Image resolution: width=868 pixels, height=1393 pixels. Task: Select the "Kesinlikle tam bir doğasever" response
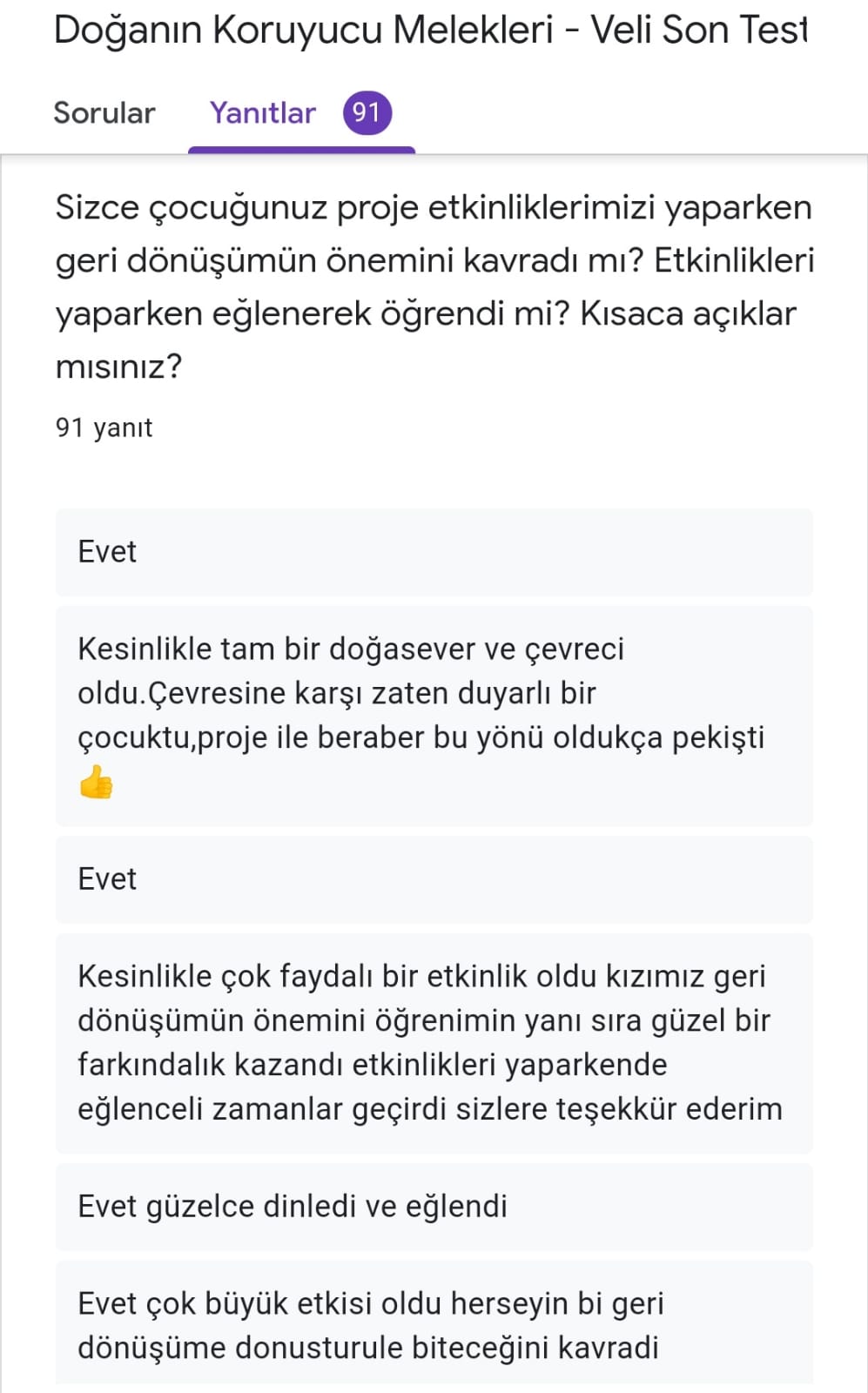point(433,714)
